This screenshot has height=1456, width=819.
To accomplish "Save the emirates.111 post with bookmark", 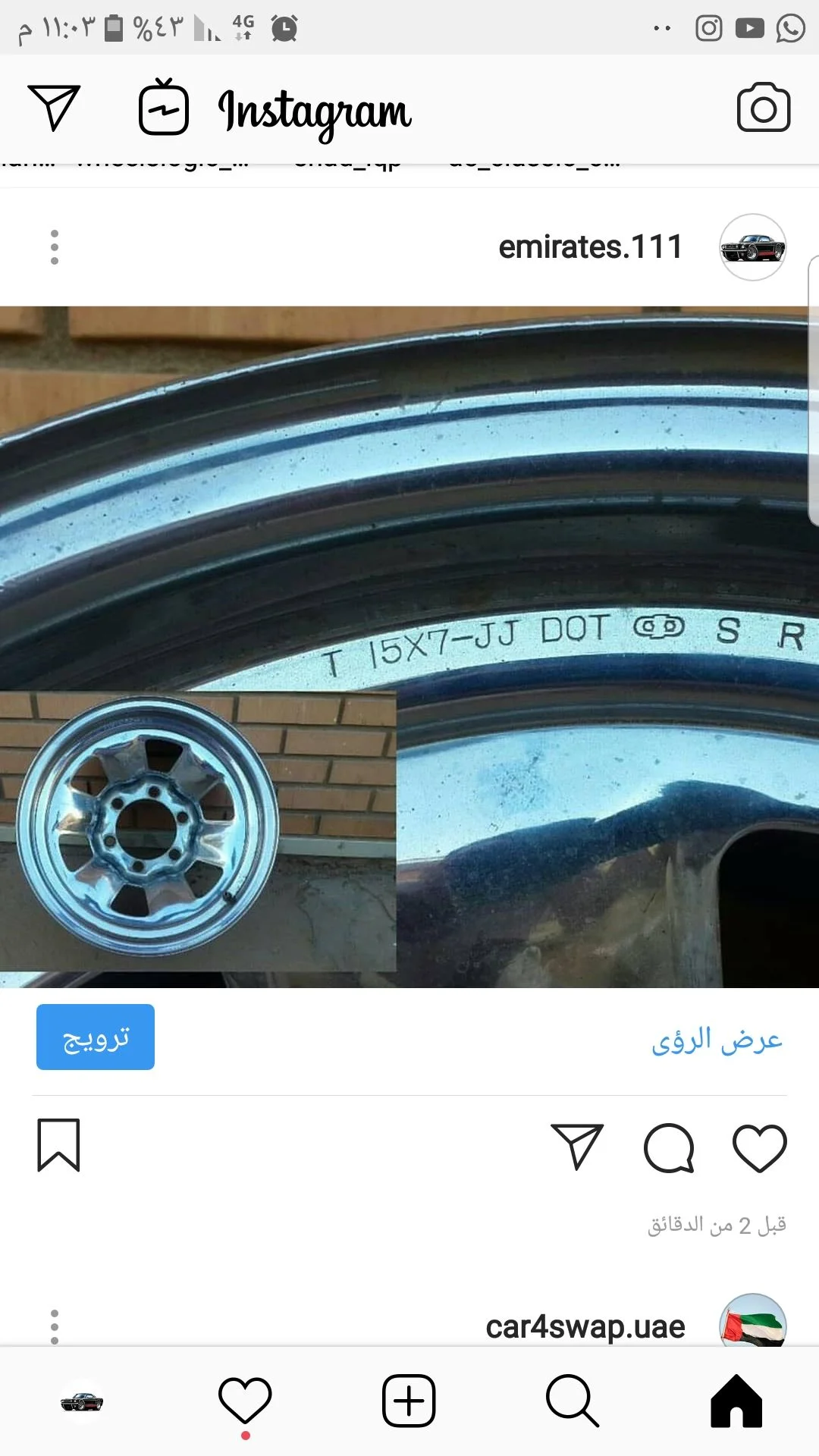I will pos(58,1145).
